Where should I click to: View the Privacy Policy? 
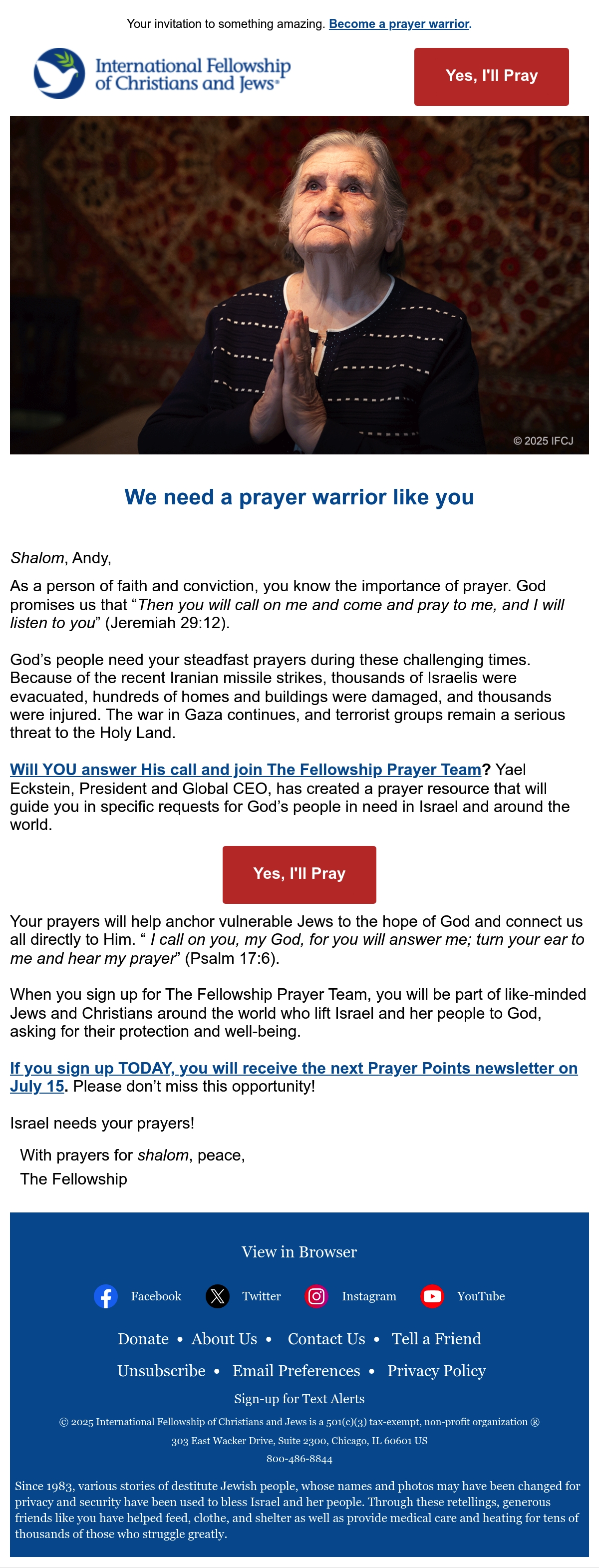(x=436, y=1371)
